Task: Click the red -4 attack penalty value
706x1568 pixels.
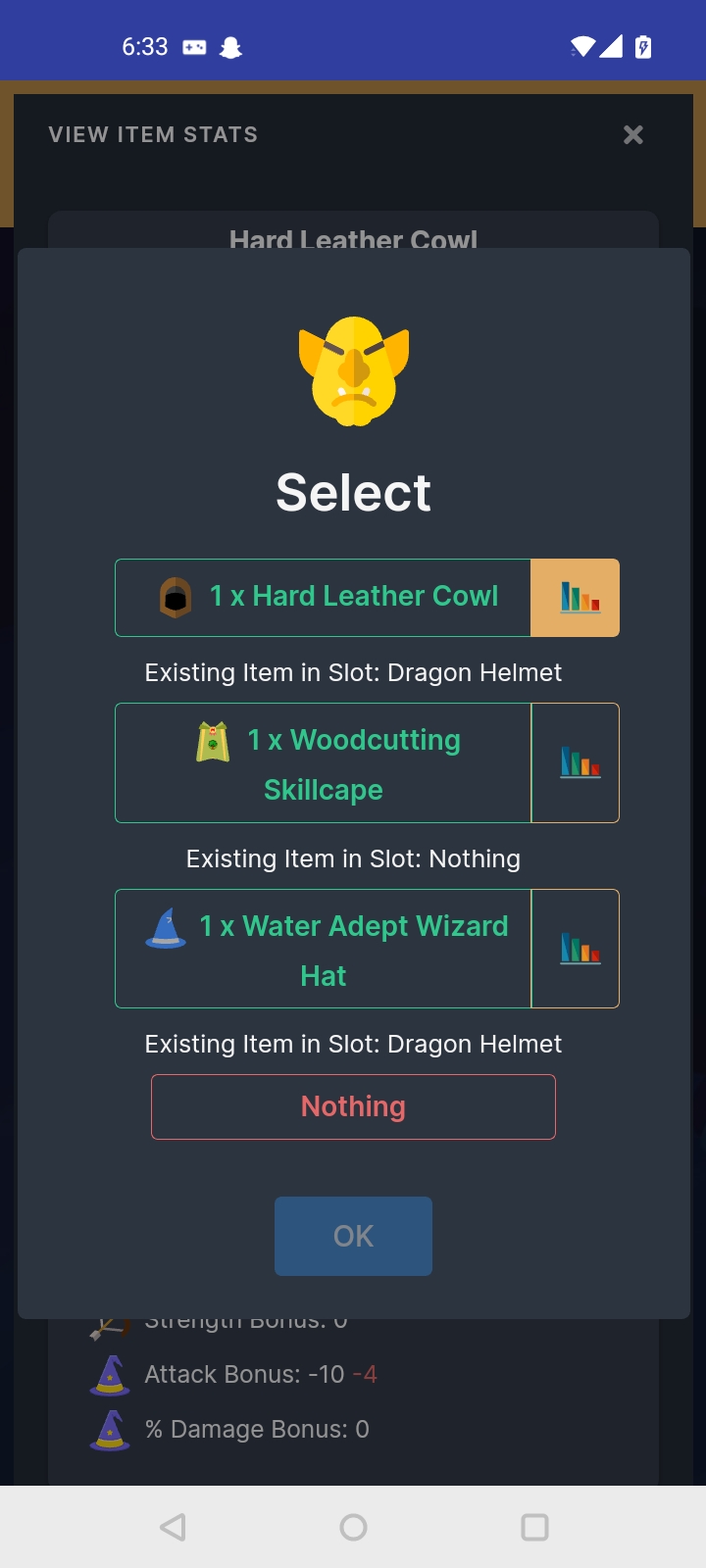Action: click(x=365, y=1374)
